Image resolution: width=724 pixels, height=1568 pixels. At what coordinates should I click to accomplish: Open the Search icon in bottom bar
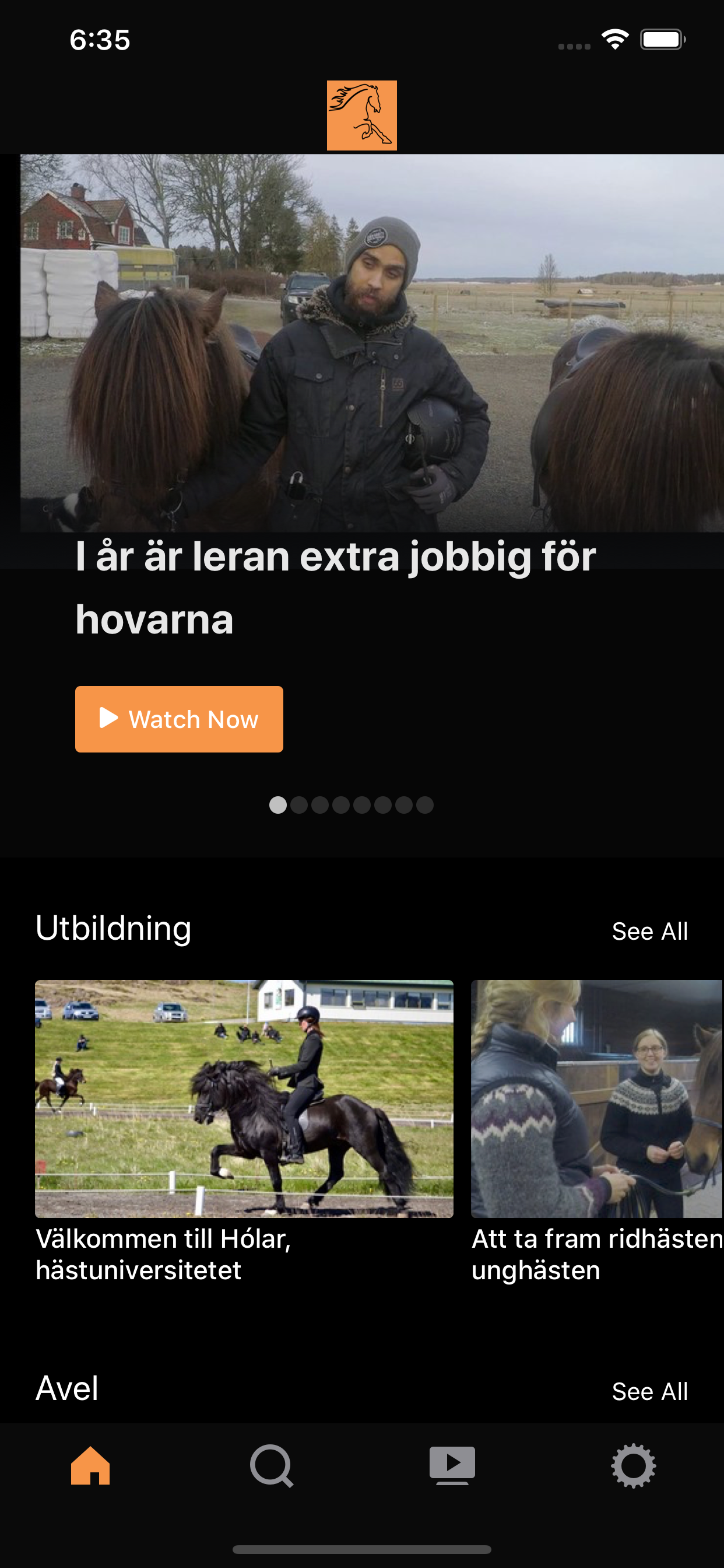pyautogui.click(x=271, y=1465)
